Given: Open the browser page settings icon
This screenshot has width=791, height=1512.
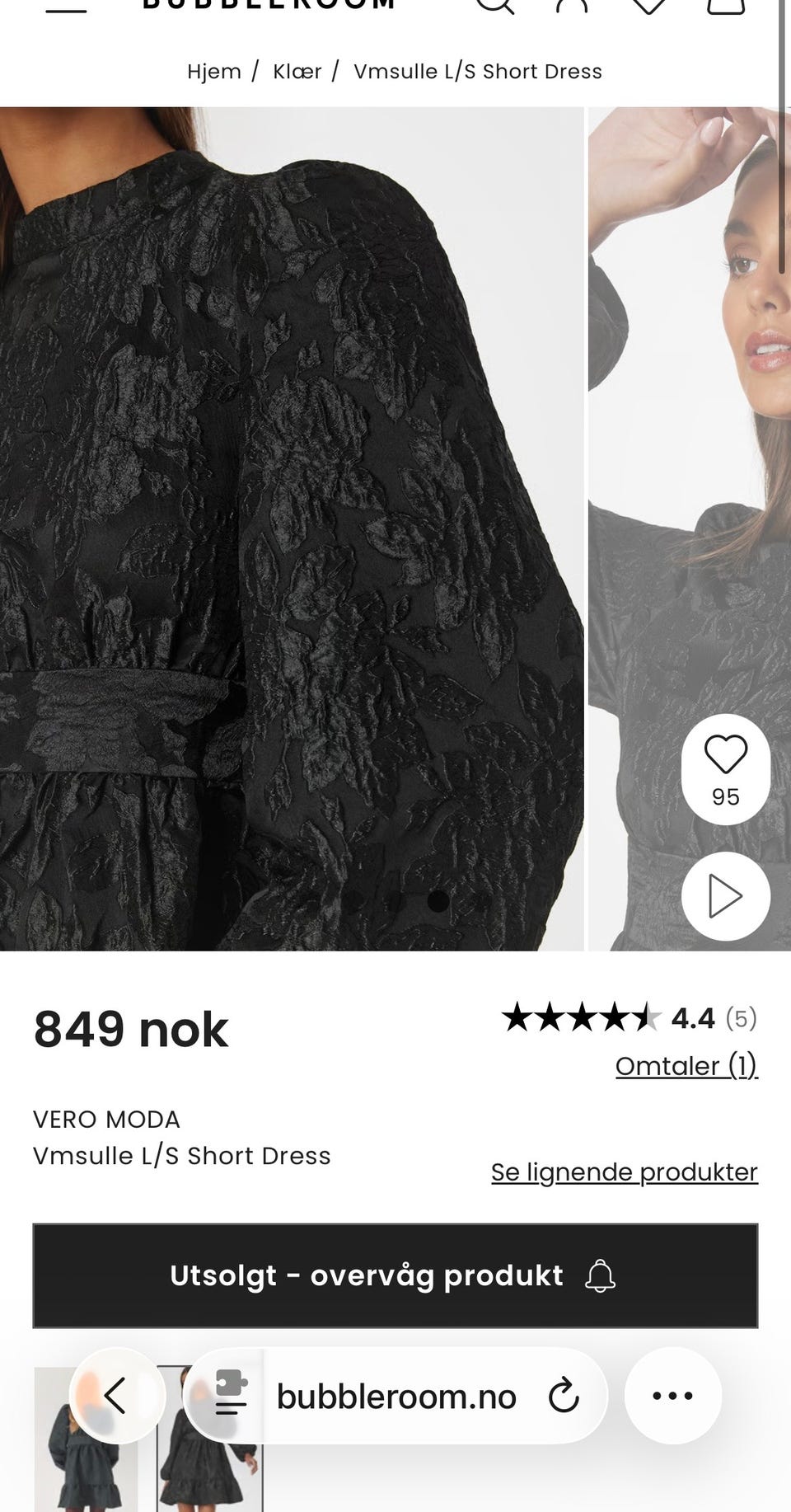Looking at the screenshot, I should click(231, 1395).
